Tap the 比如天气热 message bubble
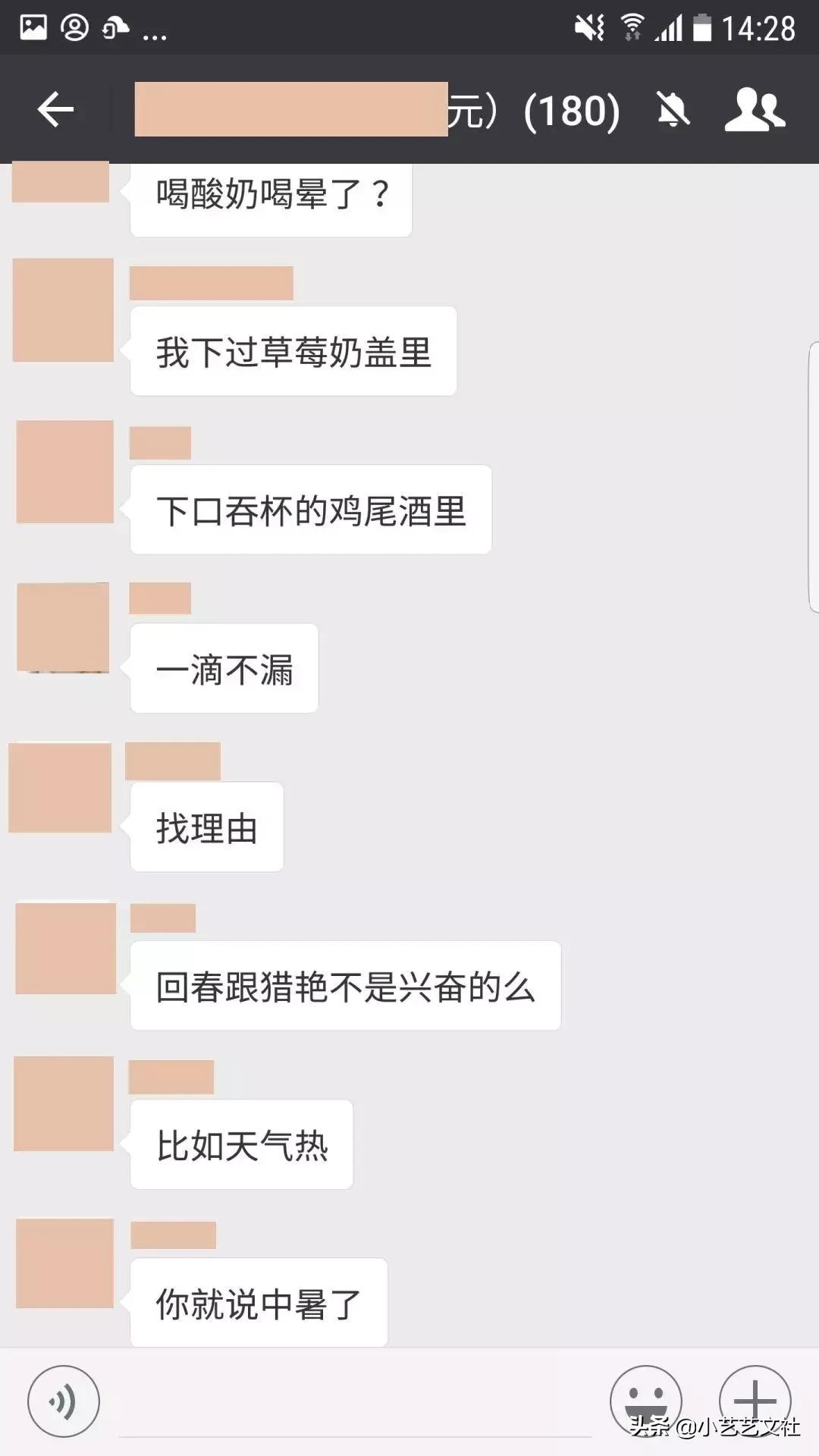This screenshot has width=819, height=1456. (241, 1145)
